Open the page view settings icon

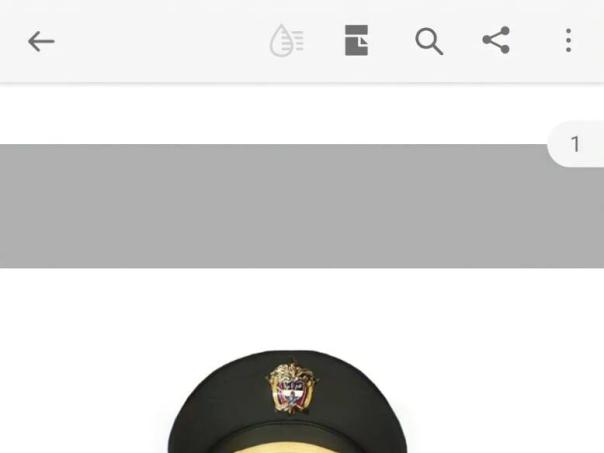click(x=356, y=41)
